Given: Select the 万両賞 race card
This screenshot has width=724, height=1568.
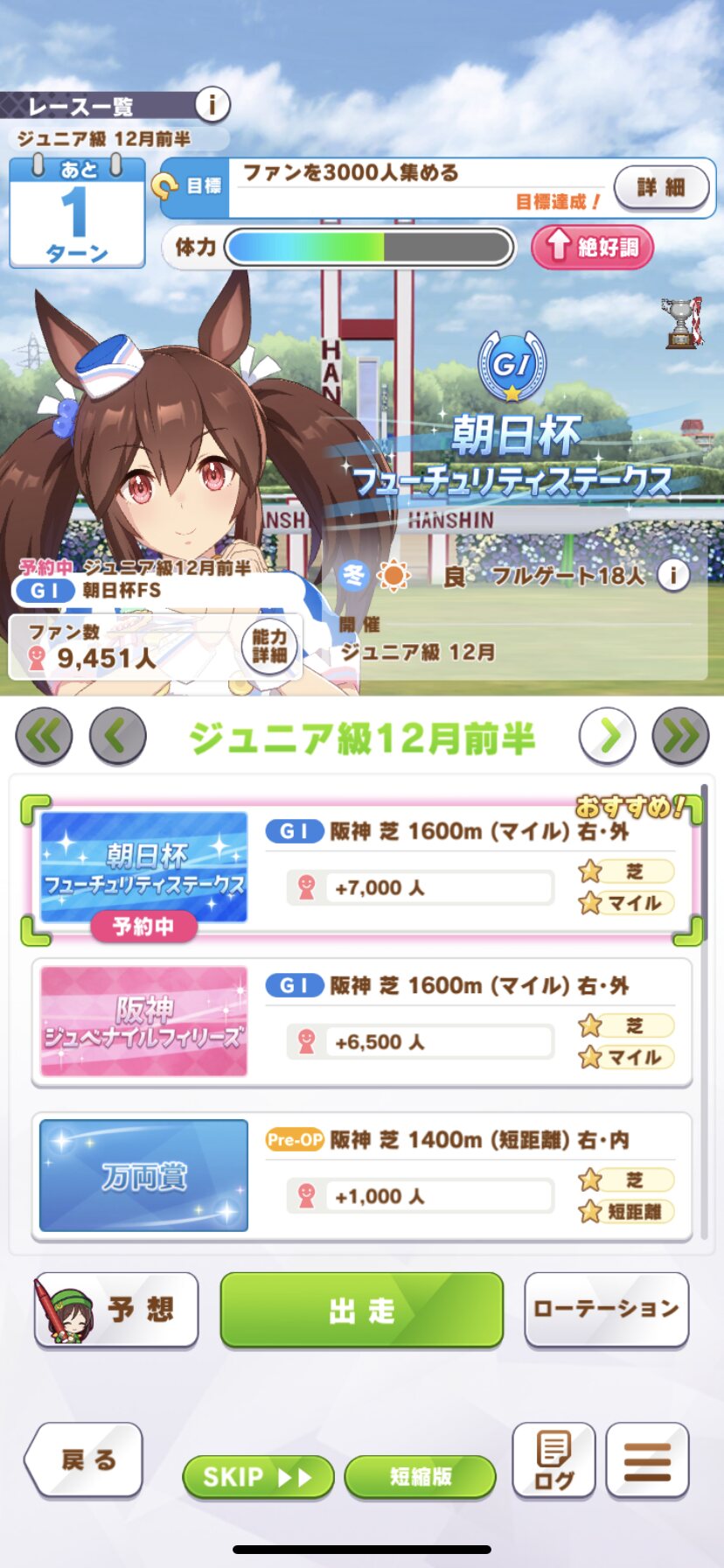Looking at the screenshot, I should pos(360,1176).
